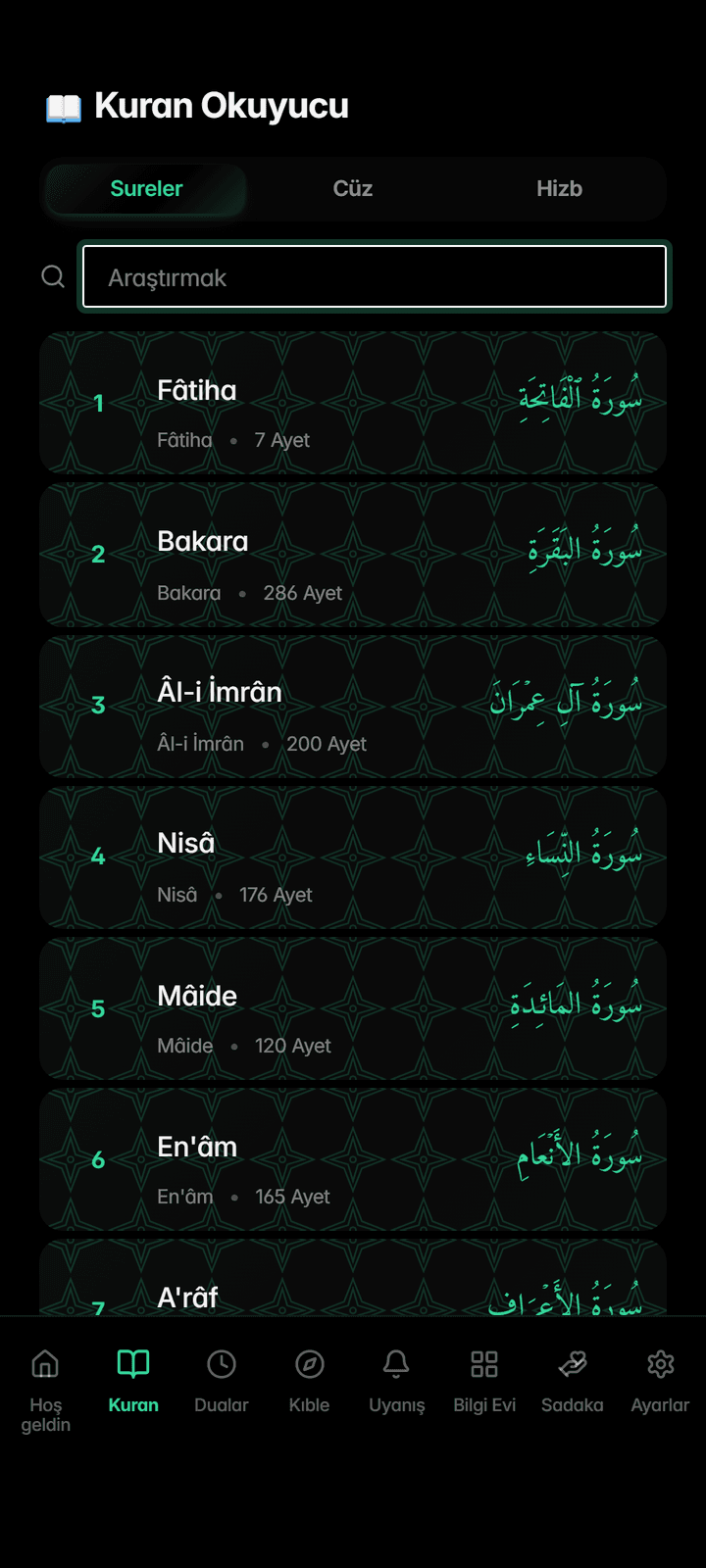Open the Kuran book icon in bottom navigation
Screen dimensions: 706x1568
point(132,1363)
